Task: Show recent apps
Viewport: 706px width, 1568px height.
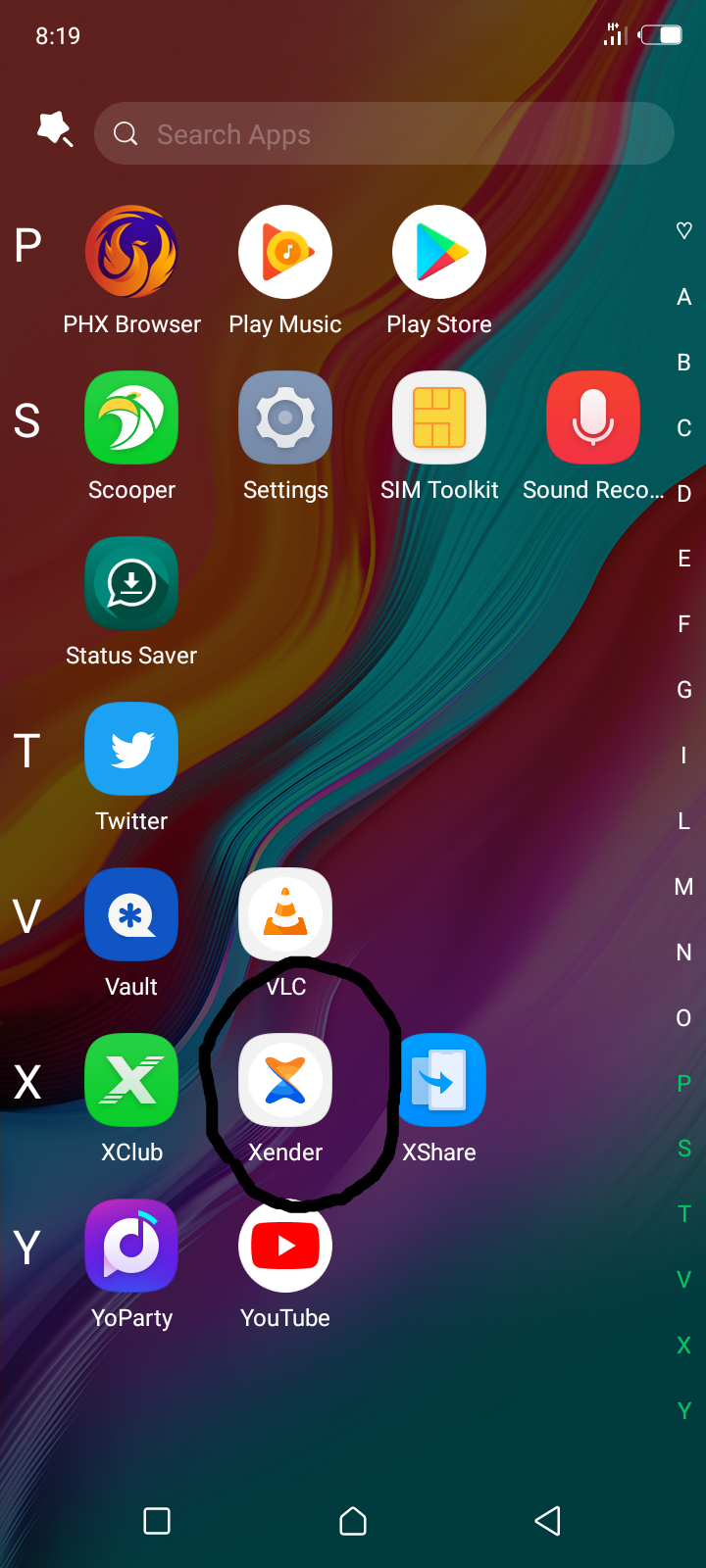Action: tap(157, 1521)
